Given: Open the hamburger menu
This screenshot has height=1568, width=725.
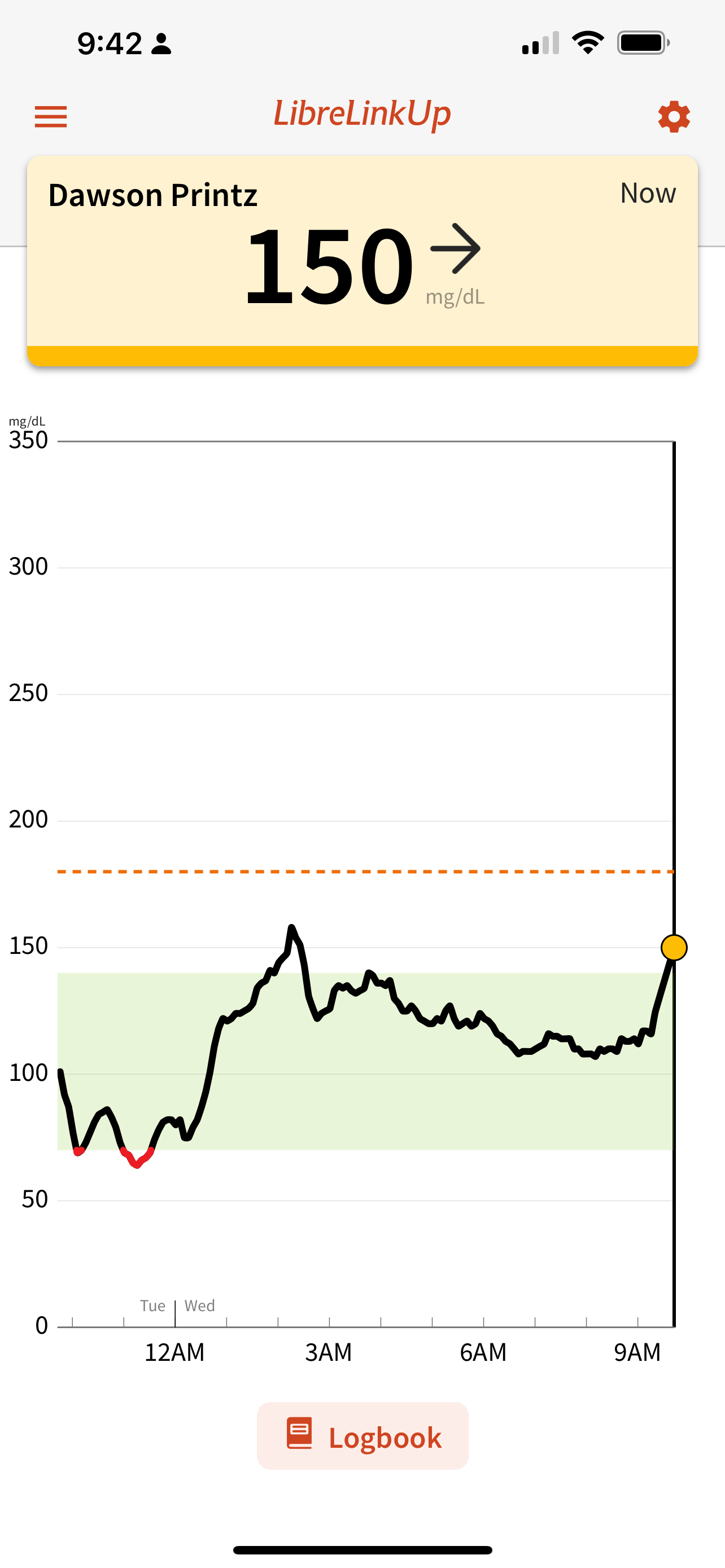Looking at the screenshot, I should coord(50,116).
